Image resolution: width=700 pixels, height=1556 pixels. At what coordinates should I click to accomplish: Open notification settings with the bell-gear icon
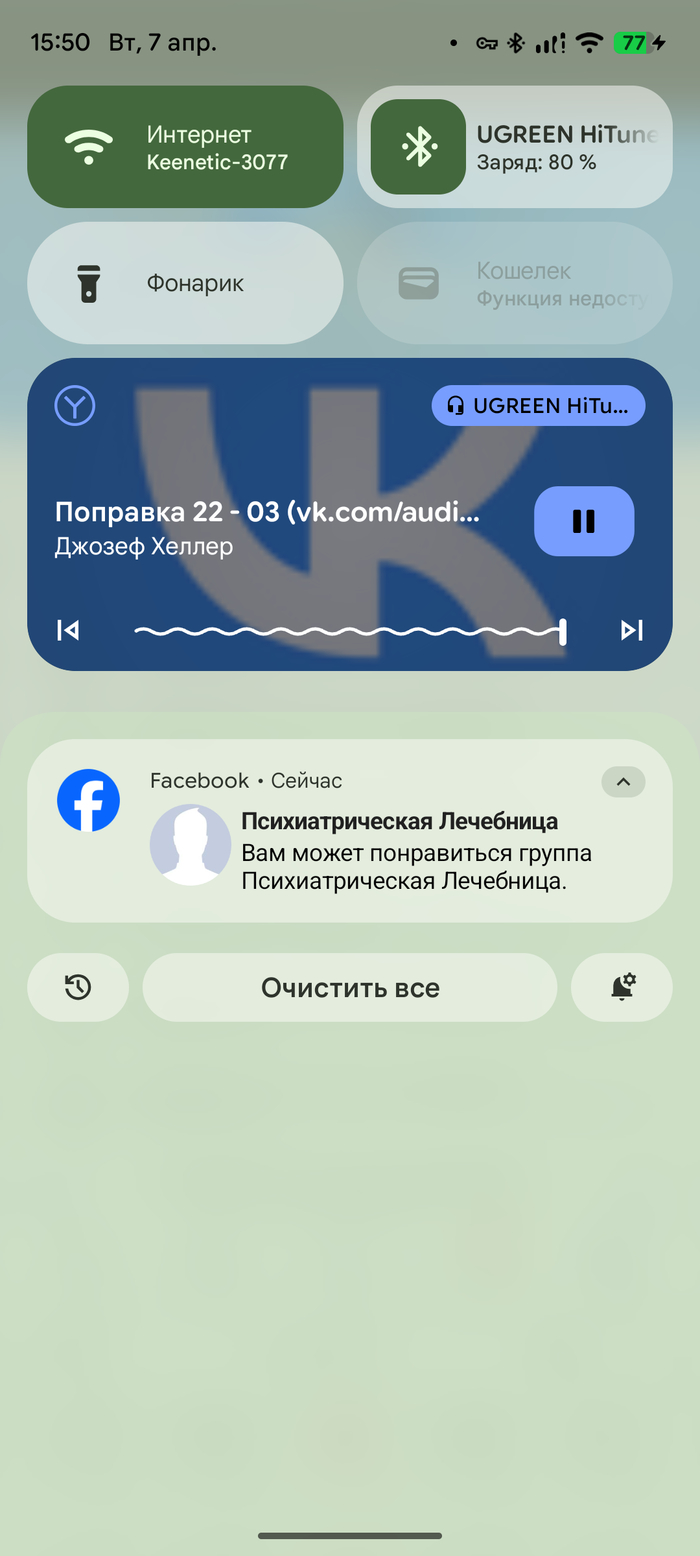(622, 988)
